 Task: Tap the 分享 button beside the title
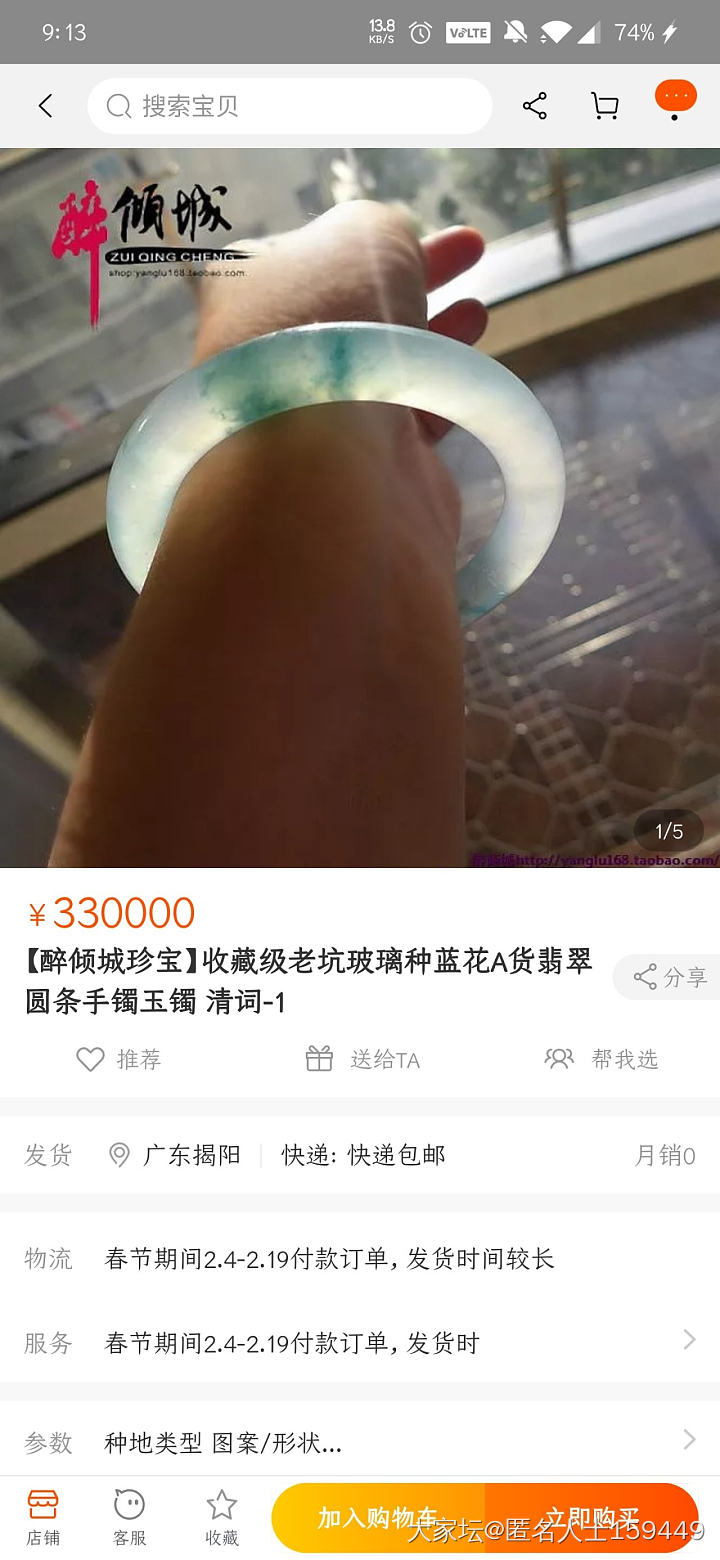point(668,977)
